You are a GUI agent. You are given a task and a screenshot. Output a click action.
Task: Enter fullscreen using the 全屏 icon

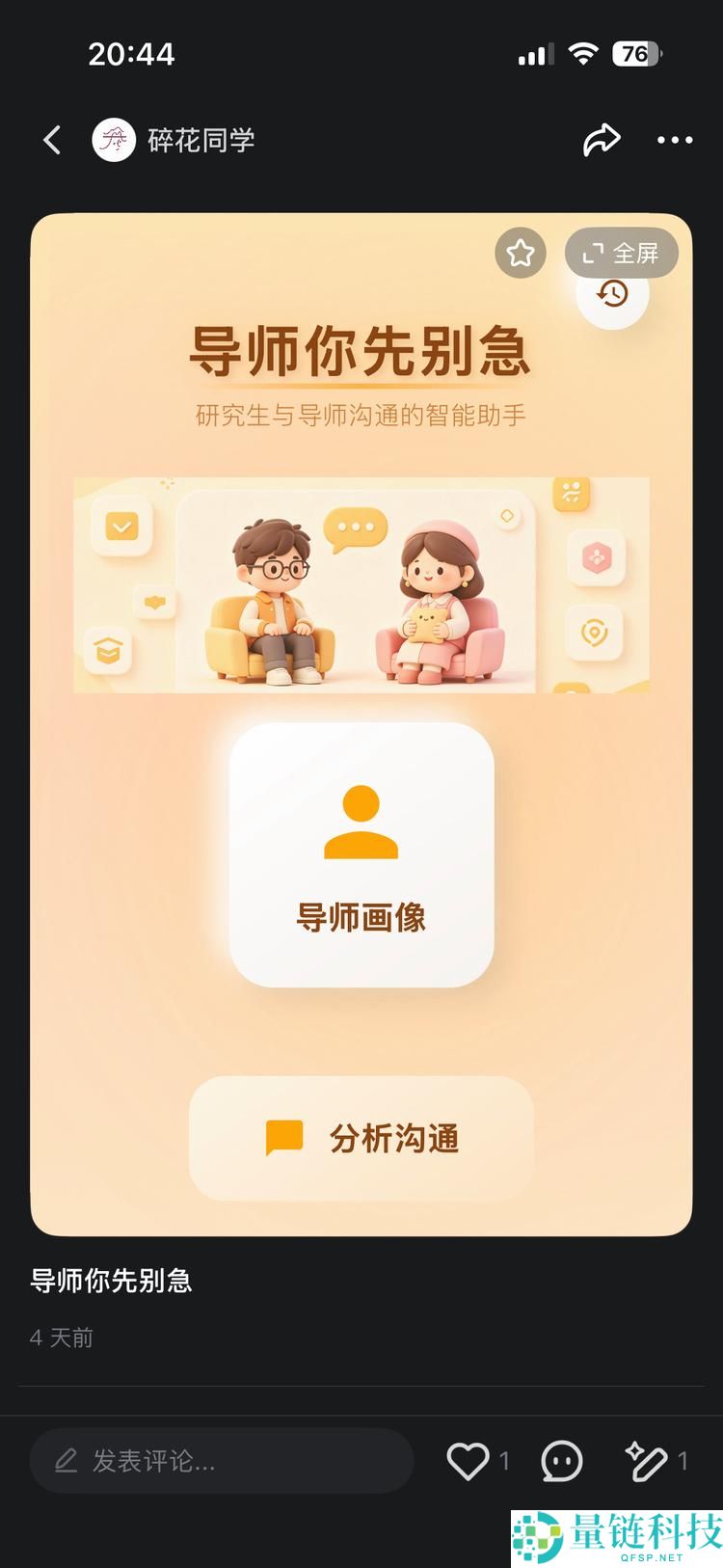pyautogui.click(x=622, y=253)
